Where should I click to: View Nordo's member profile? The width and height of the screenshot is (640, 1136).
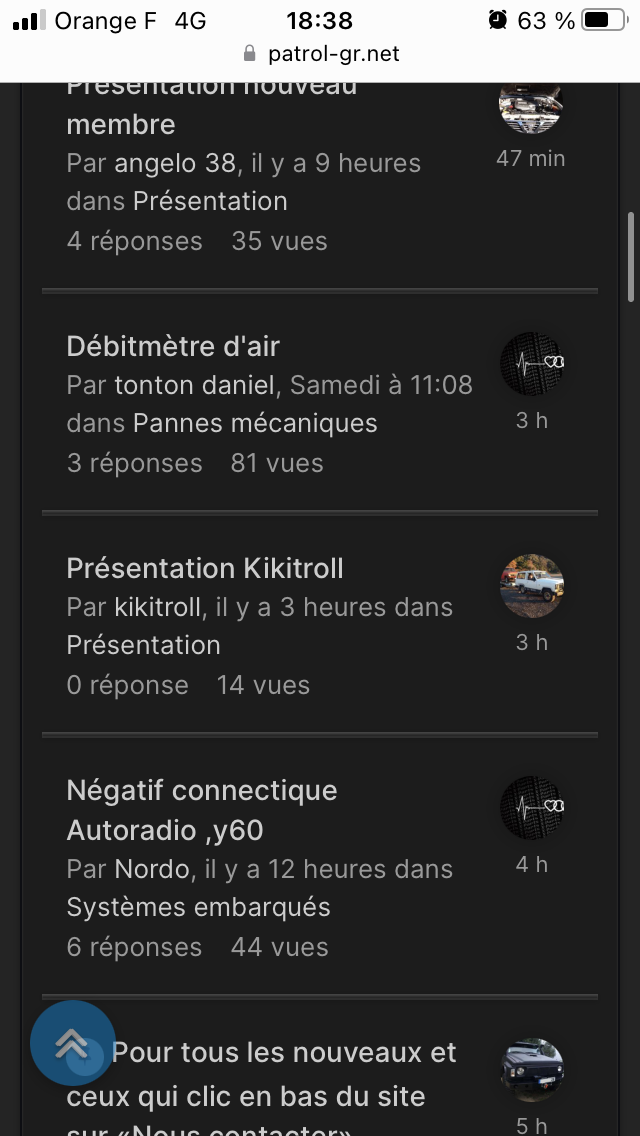[152, 869]
